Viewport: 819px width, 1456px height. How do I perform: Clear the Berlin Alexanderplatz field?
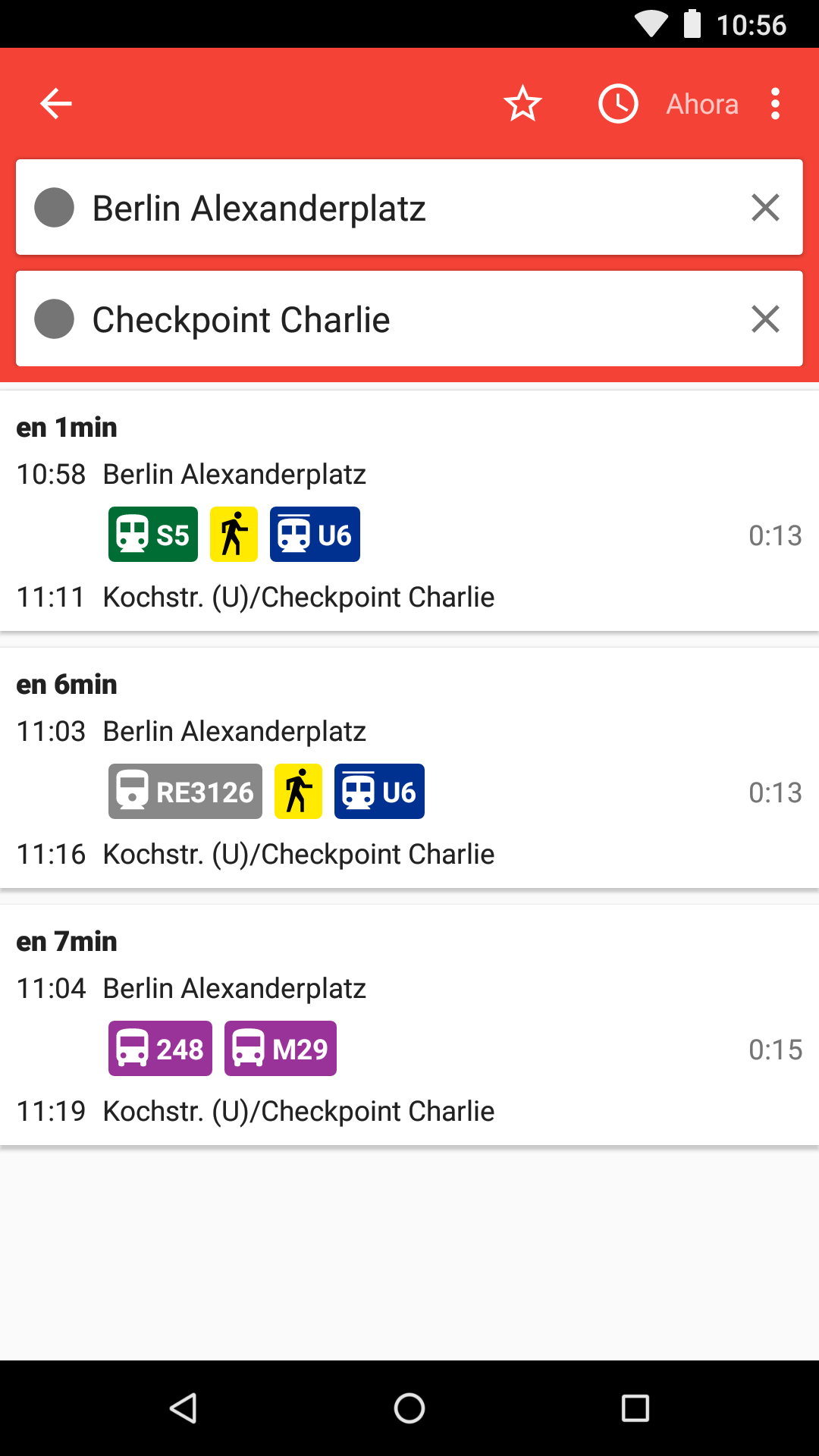point(765,208)
